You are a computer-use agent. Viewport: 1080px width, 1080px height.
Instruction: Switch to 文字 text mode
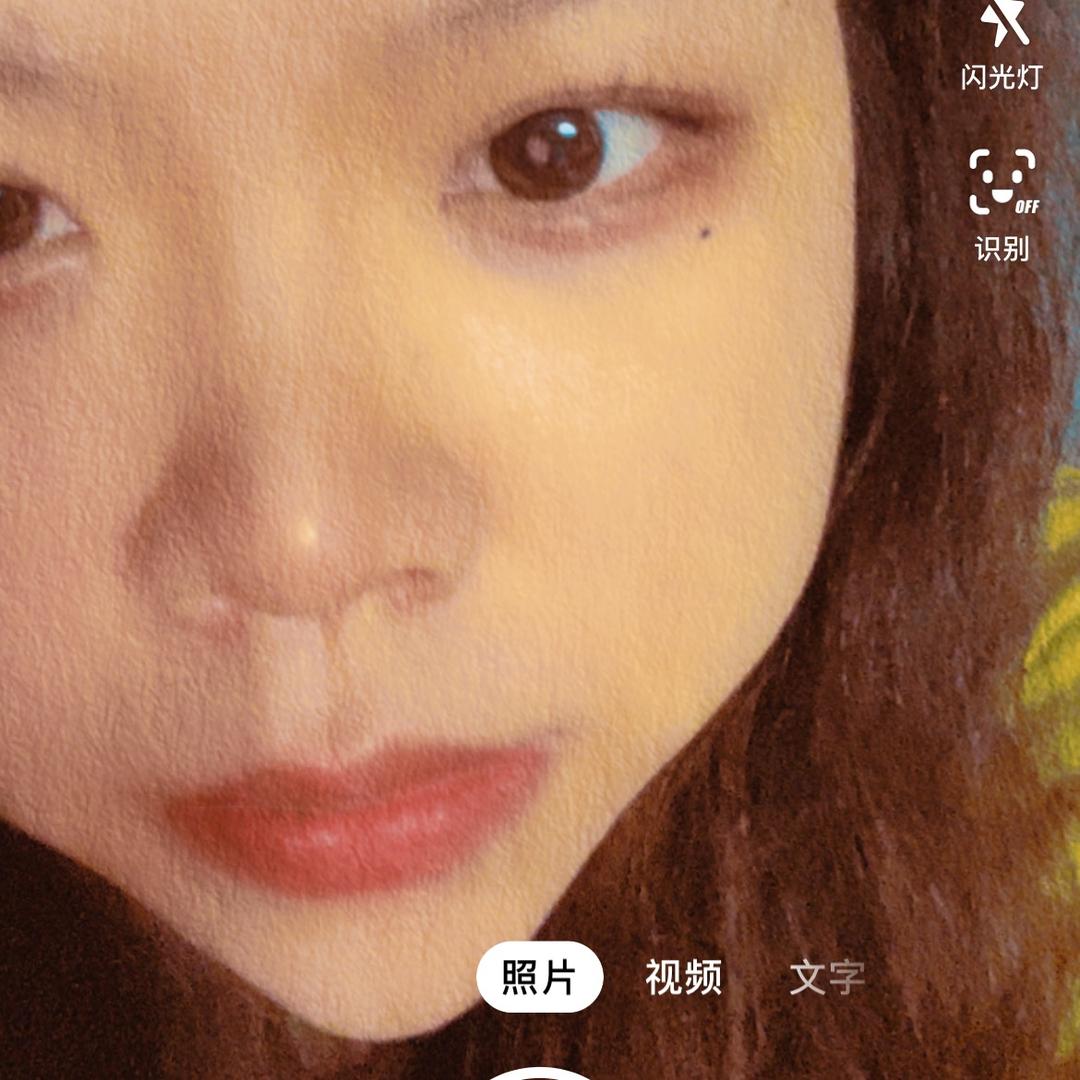point(827,977)
